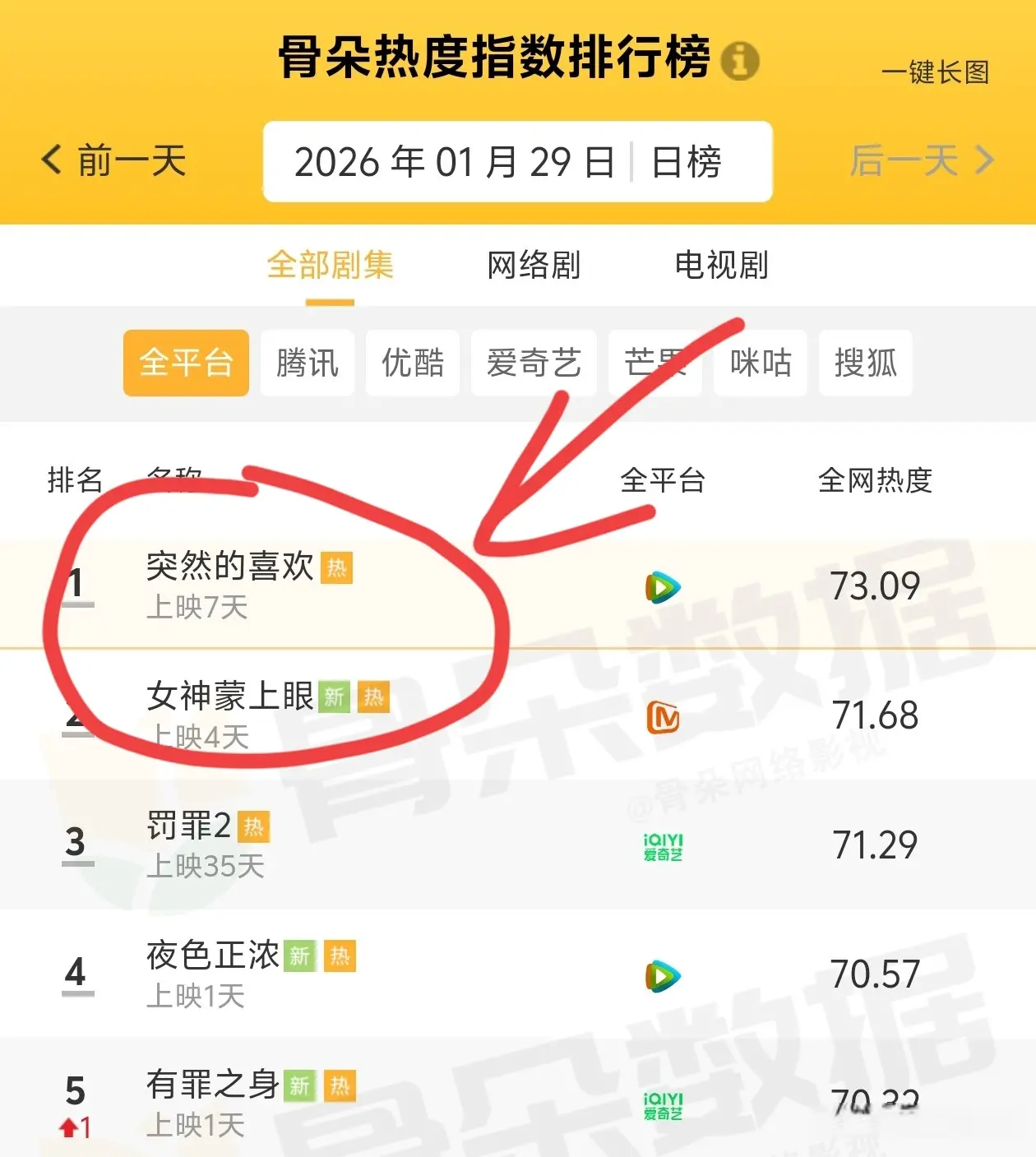Select the 全部剧集 tab
Screen dimensions: 1036x1157
tap(330, 265)
